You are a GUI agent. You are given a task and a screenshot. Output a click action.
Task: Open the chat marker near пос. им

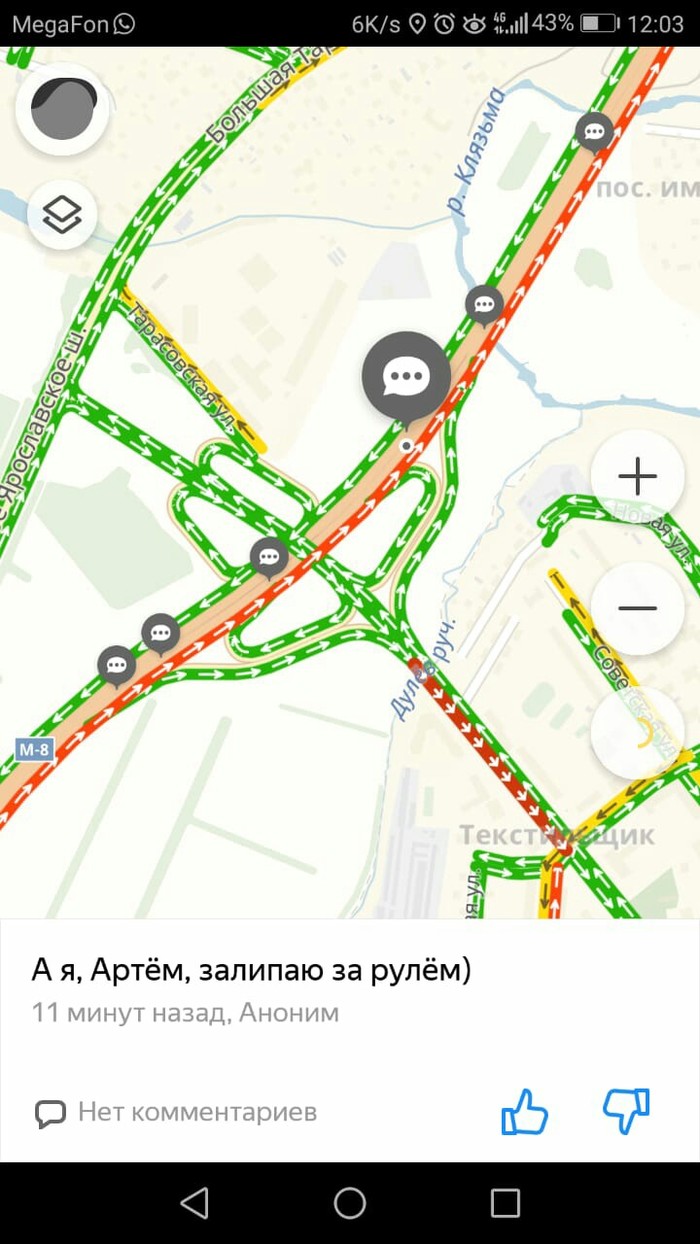coord(595,131)
